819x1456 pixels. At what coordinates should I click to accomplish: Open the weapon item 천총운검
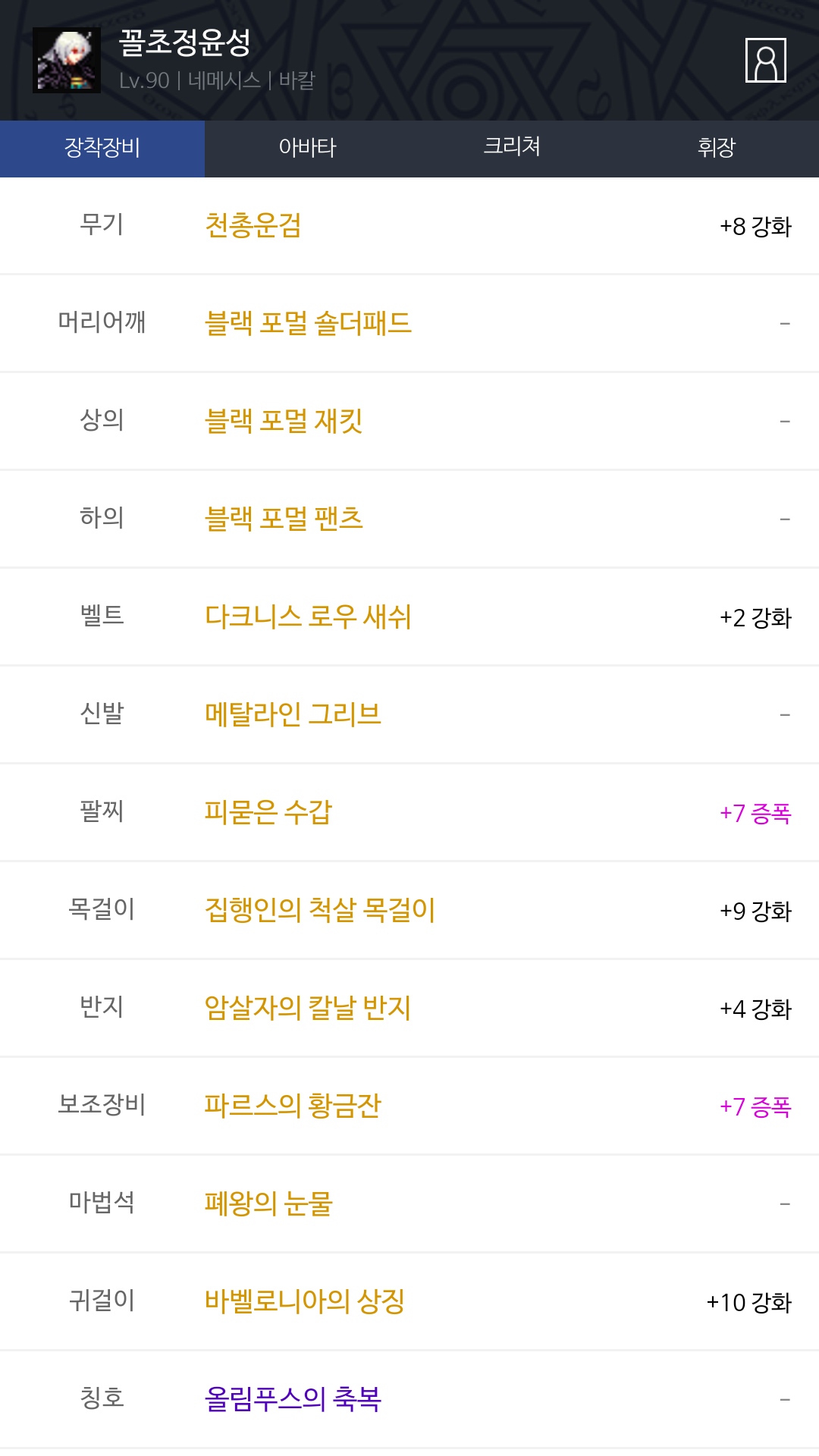pos(253,225)
